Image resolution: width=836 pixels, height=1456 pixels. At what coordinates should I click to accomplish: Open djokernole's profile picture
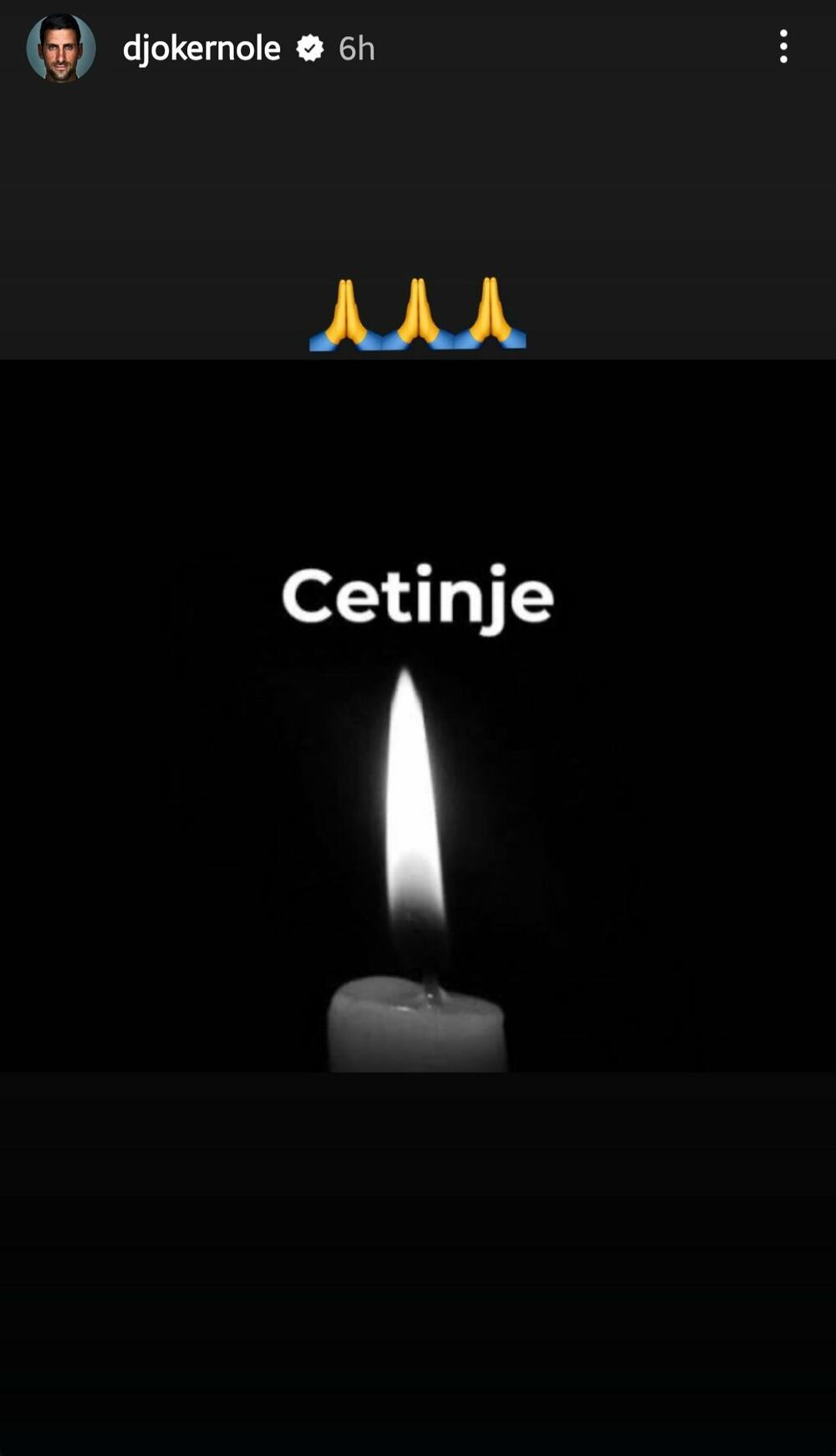click(61, 48)
